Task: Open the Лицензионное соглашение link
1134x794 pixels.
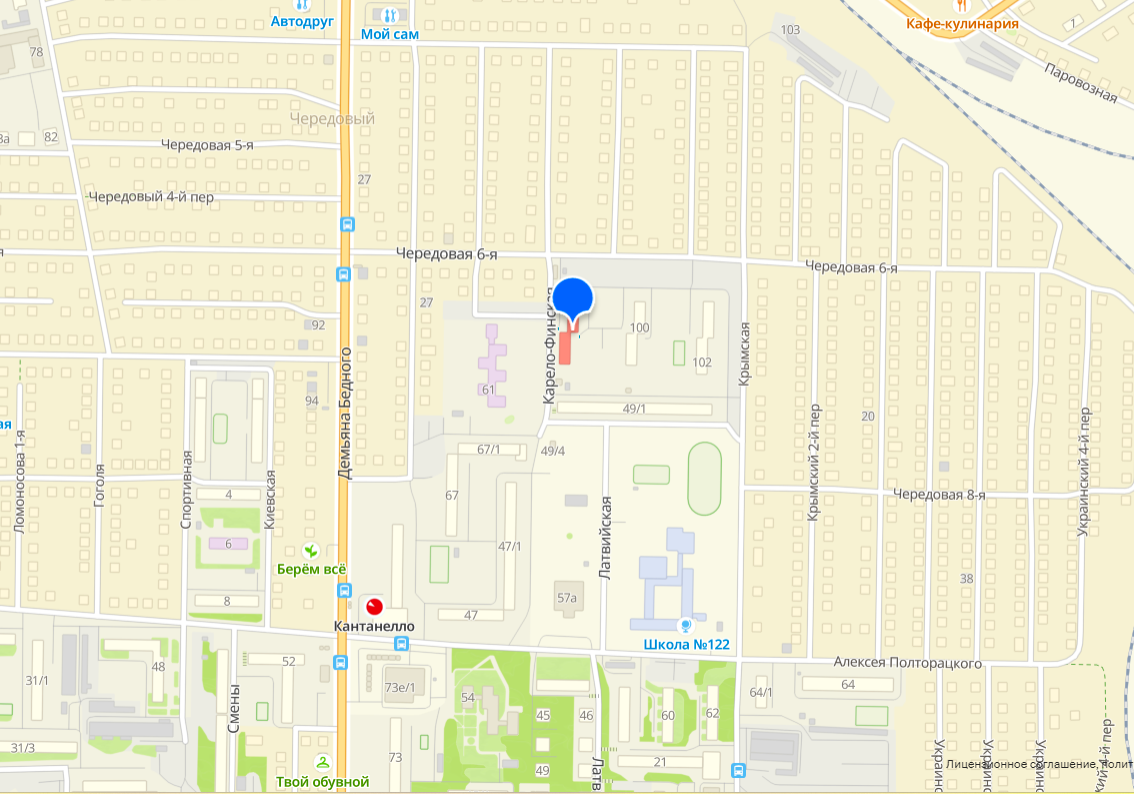Action: click(x=1020, y=764)
